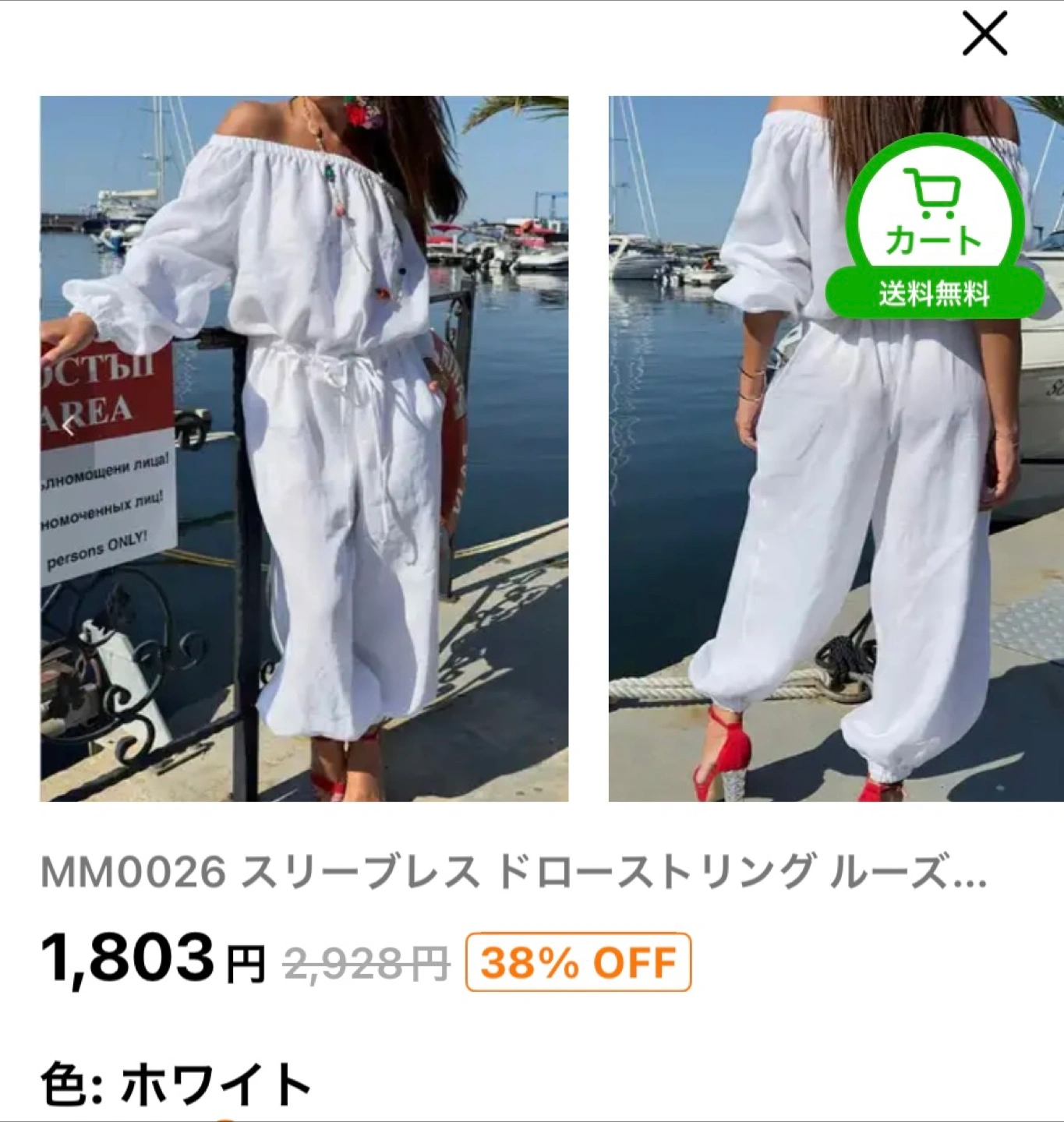The width and height of the screenshot is (1064, 1122).
Task: Go to previous product image arrow
Action: coord(69,425)
